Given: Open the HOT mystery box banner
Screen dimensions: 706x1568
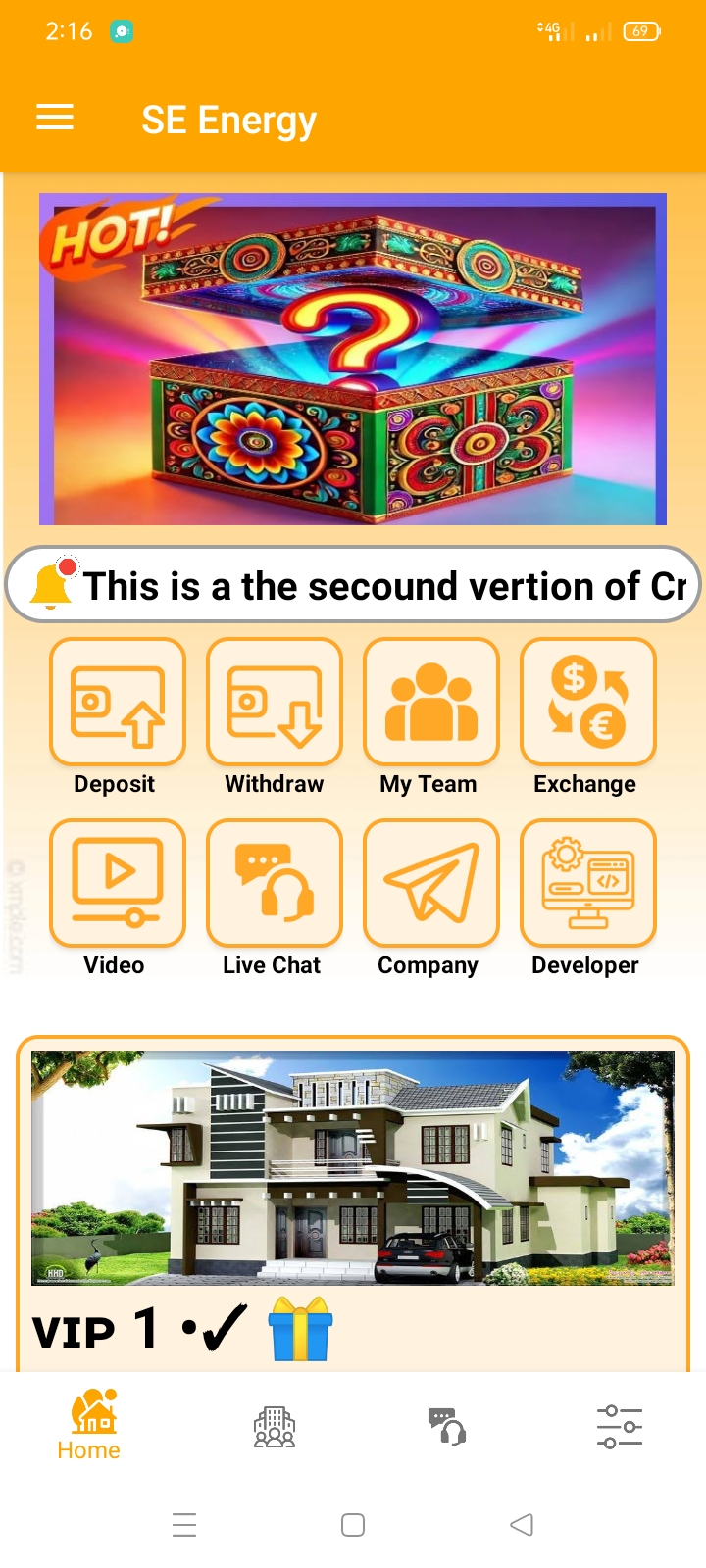Looking at the screenshot, I should point(353,359).
